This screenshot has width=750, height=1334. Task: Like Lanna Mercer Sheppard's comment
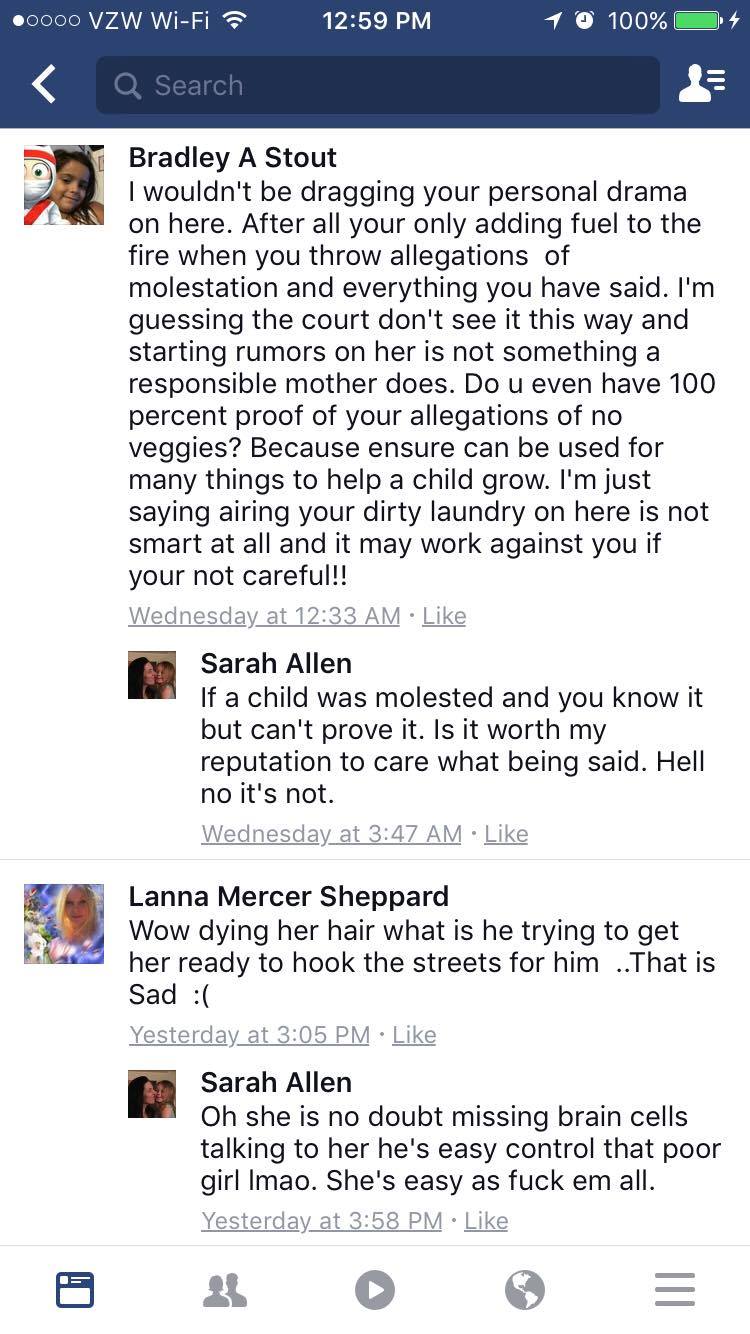(414, 1035)
